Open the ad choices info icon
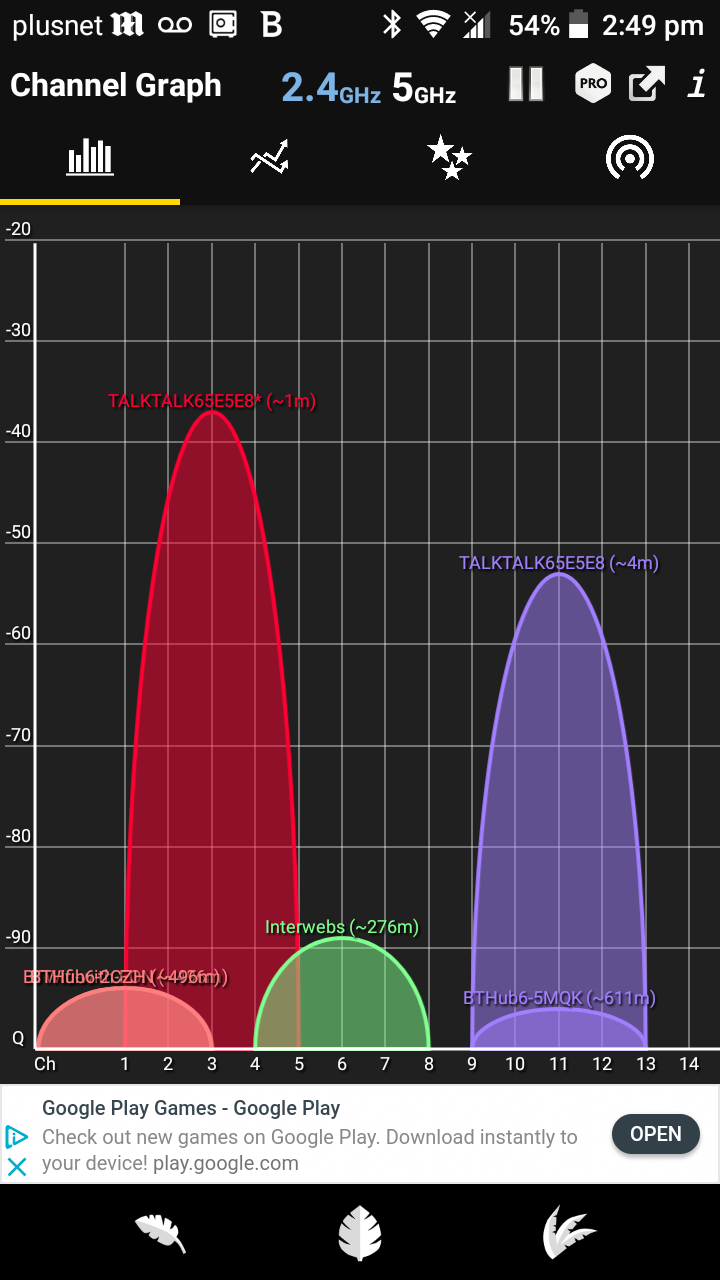Viewport: 720px width, 1280px height. point(17,1137)
